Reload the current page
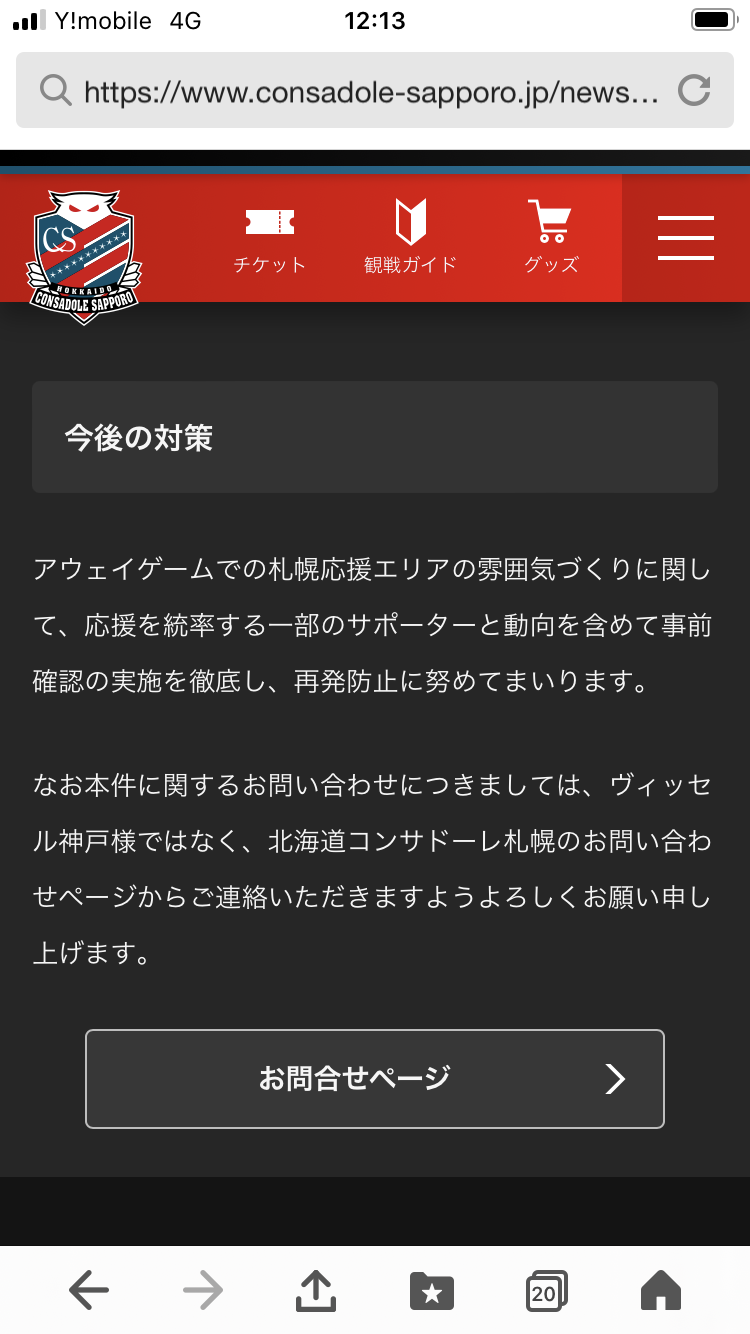 693,91
